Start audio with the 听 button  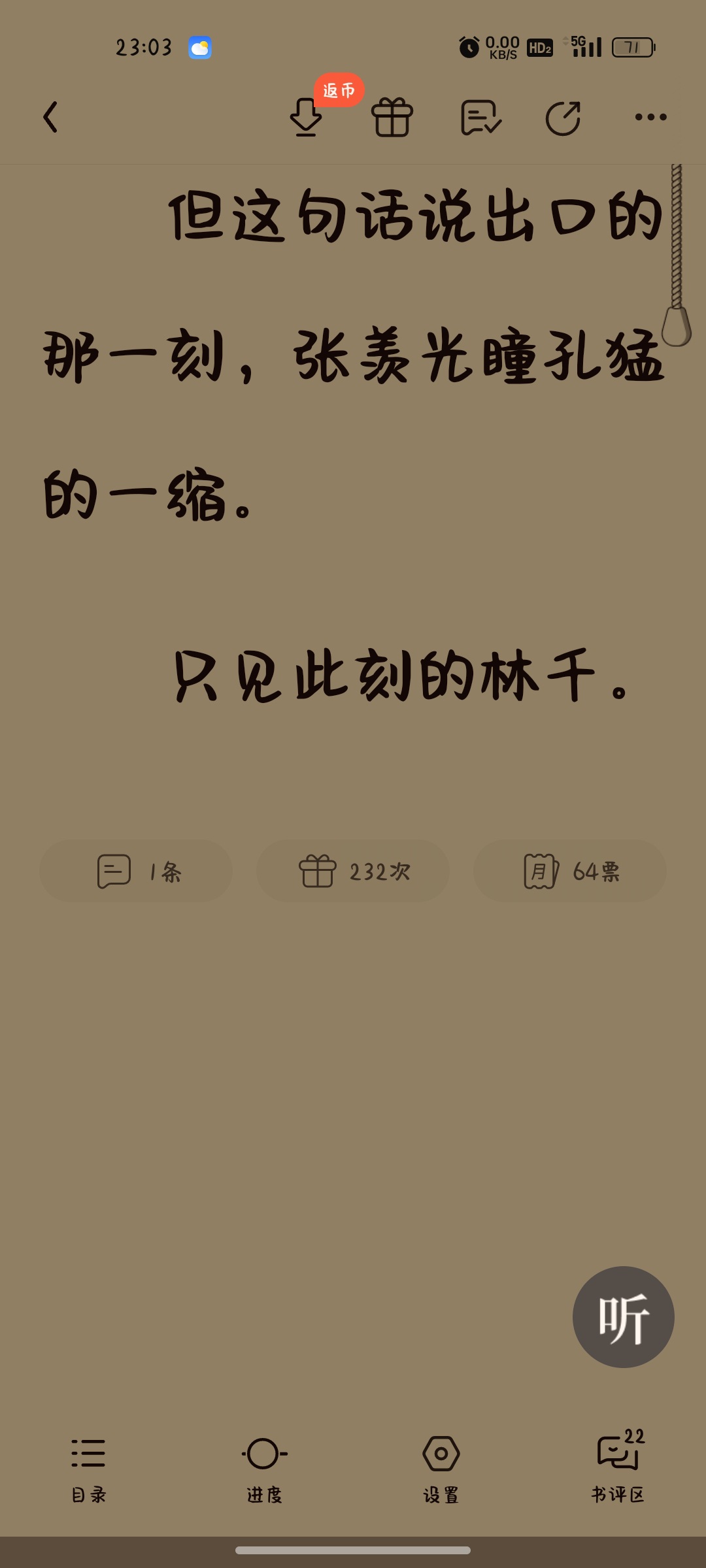pyautogui.click(x=624, y=1317)
